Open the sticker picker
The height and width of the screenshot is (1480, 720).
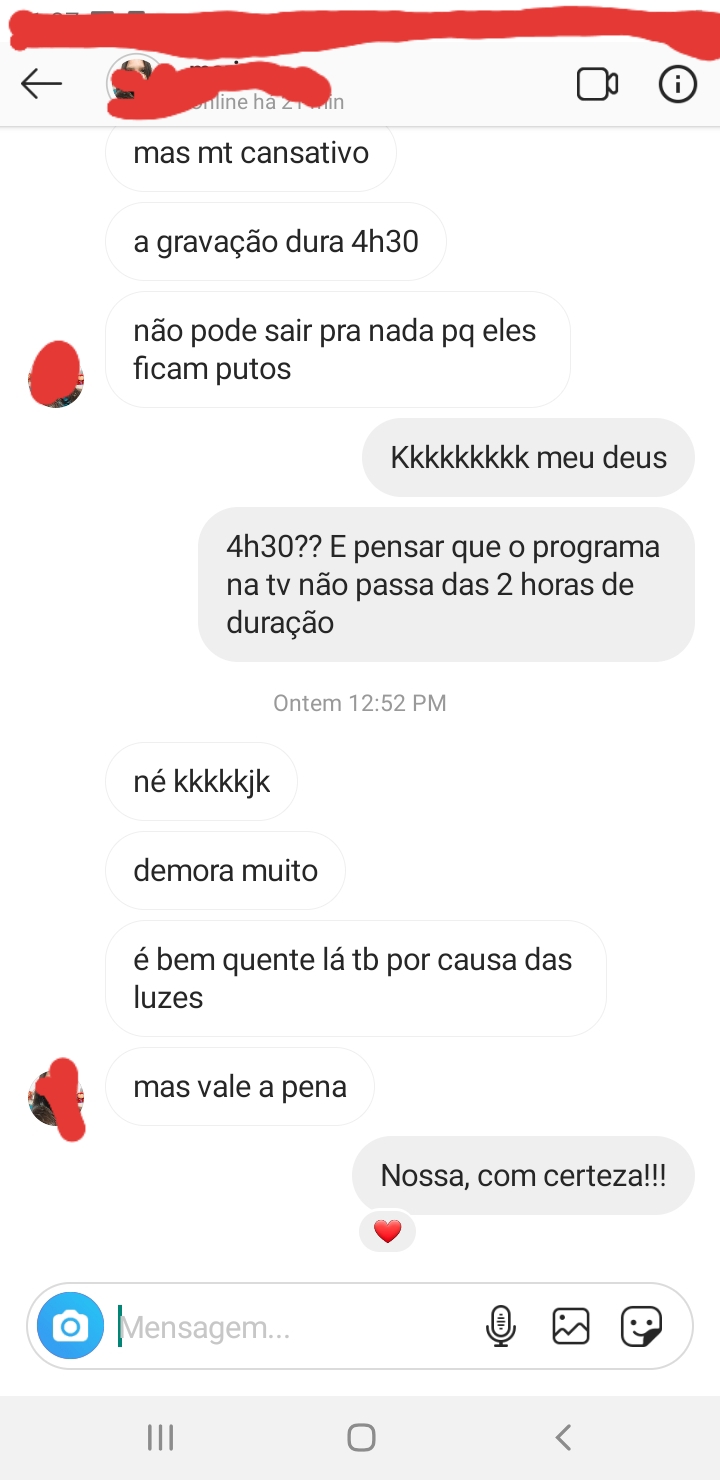click(x=641, y=1327)
